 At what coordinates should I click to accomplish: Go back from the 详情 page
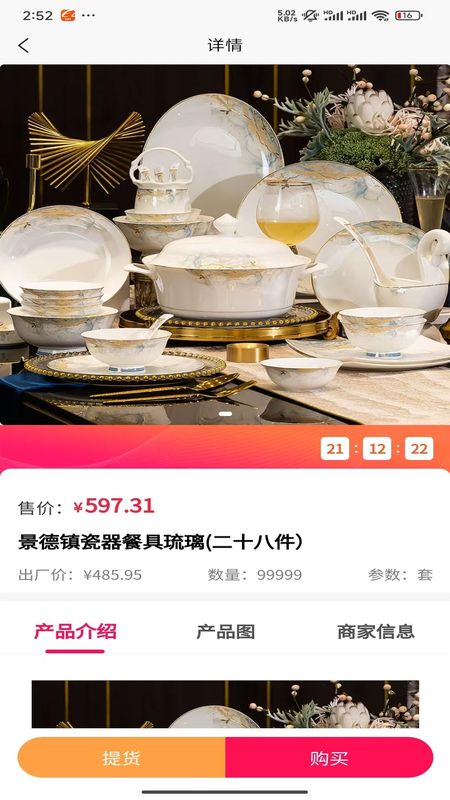coord(24,45)
